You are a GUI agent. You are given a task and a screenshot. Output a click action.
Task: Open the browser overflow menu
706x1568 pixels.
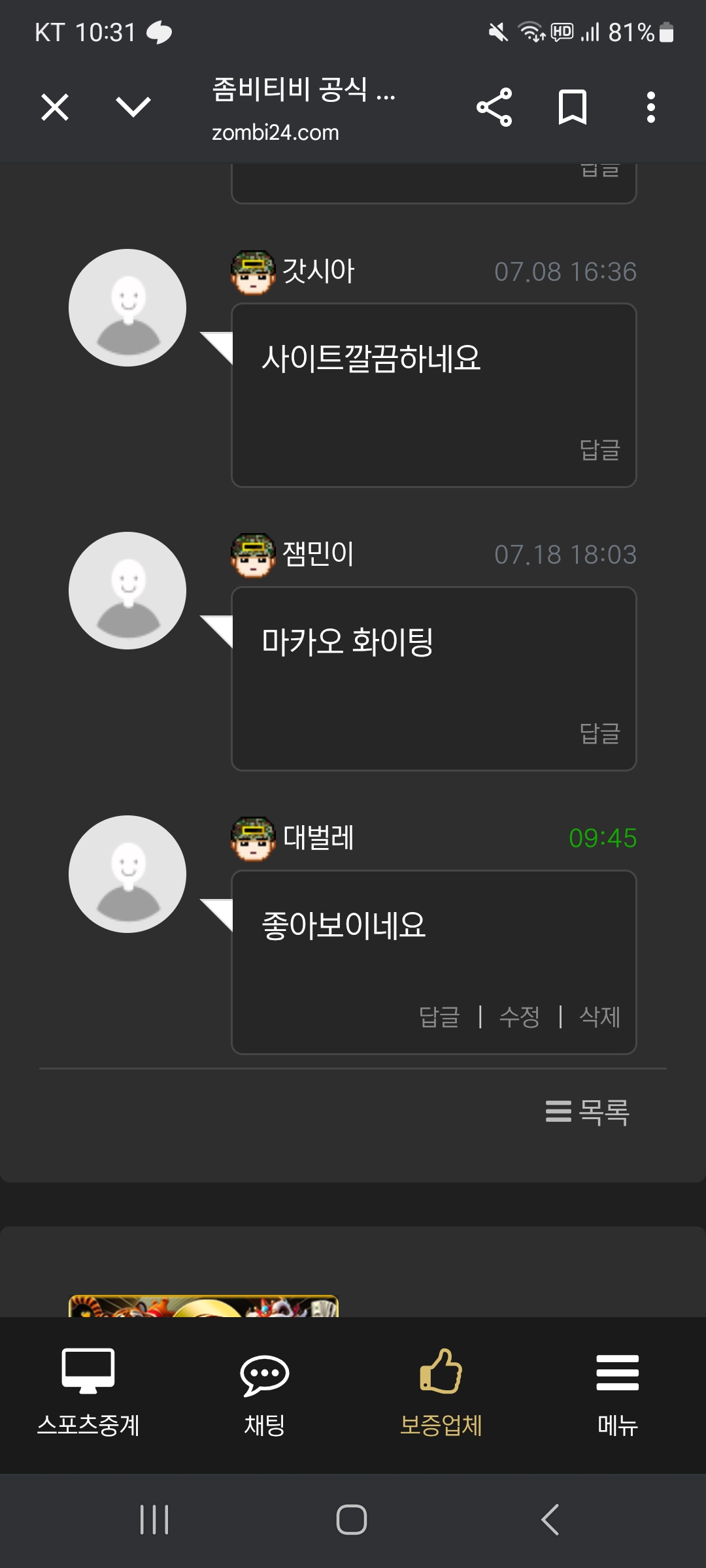[650, 107]
